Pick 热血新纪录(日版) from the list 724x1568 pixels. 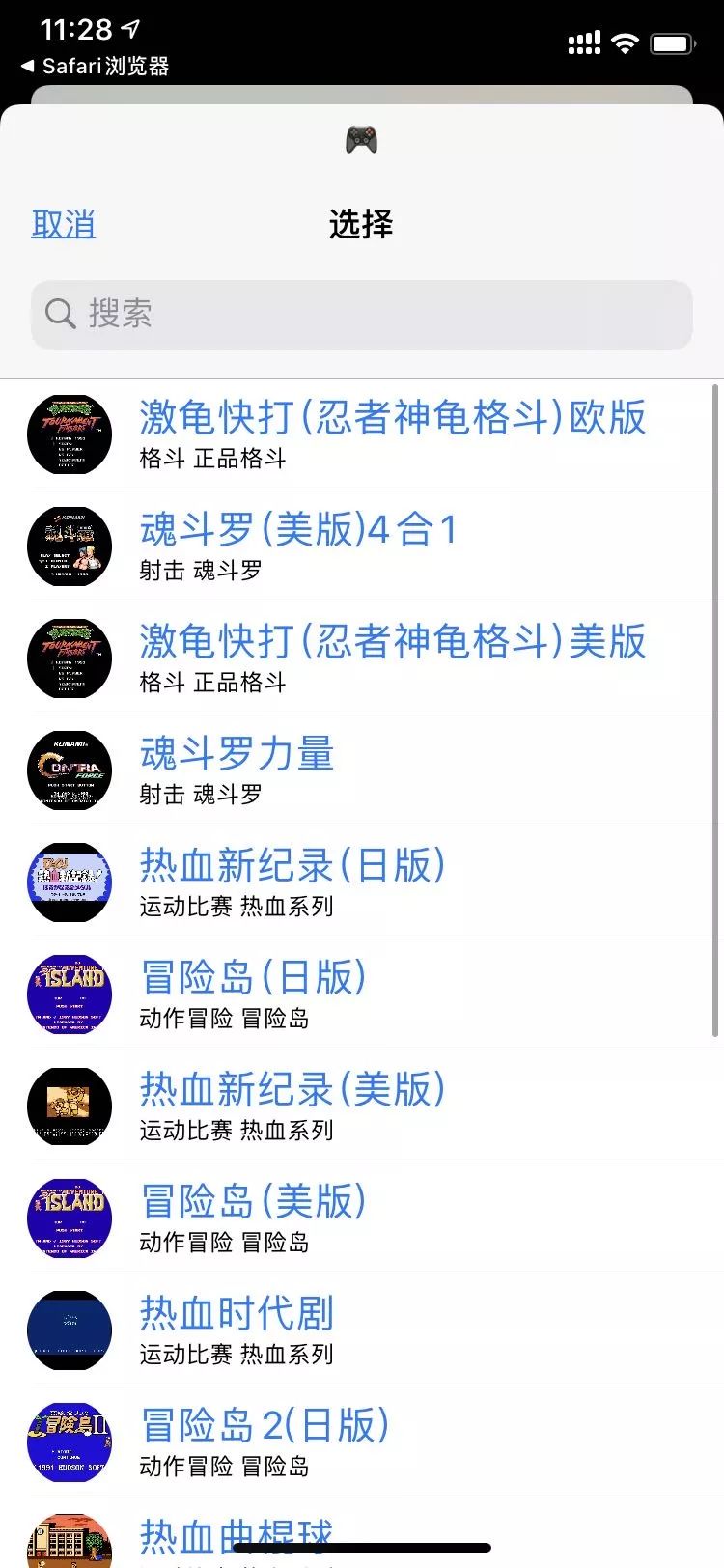coord(292,882)
